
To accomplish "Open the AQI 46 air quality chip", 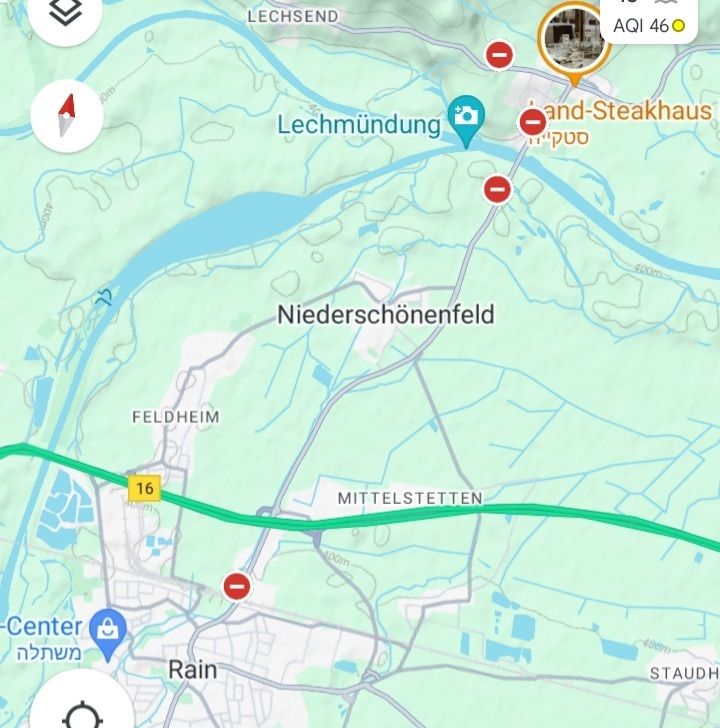I will click(648, 26).
